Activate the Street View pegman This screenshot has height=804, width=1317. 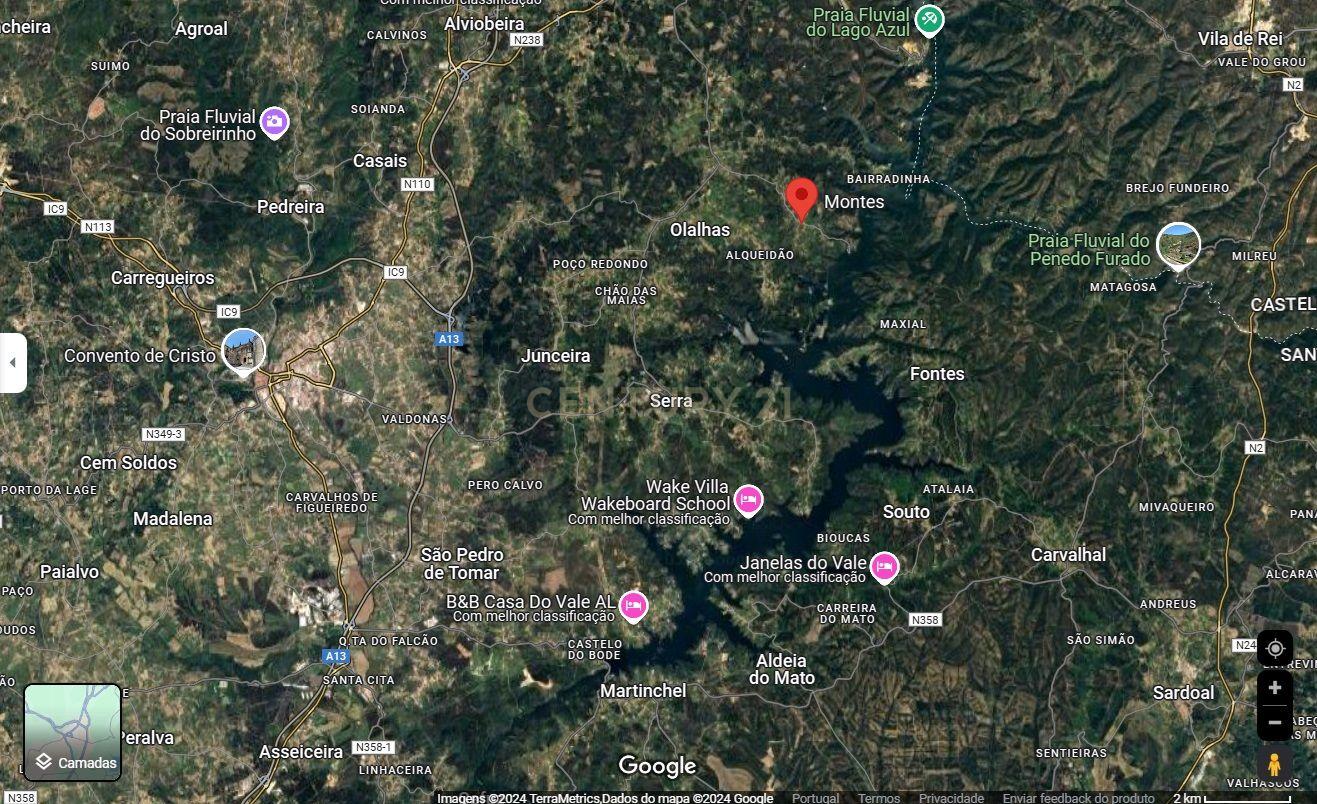(x=1274, y=765)
